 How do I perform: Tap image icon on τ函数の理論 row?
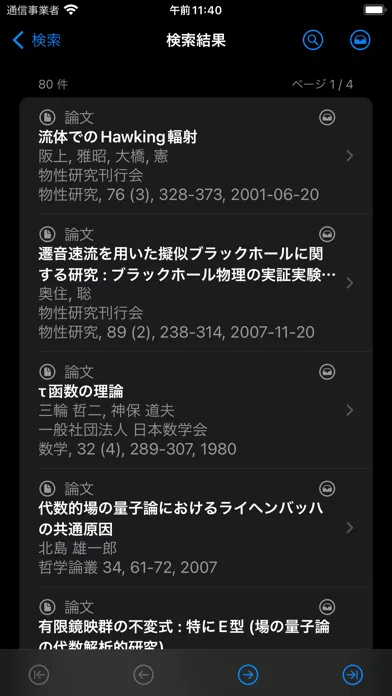(327, 372)
